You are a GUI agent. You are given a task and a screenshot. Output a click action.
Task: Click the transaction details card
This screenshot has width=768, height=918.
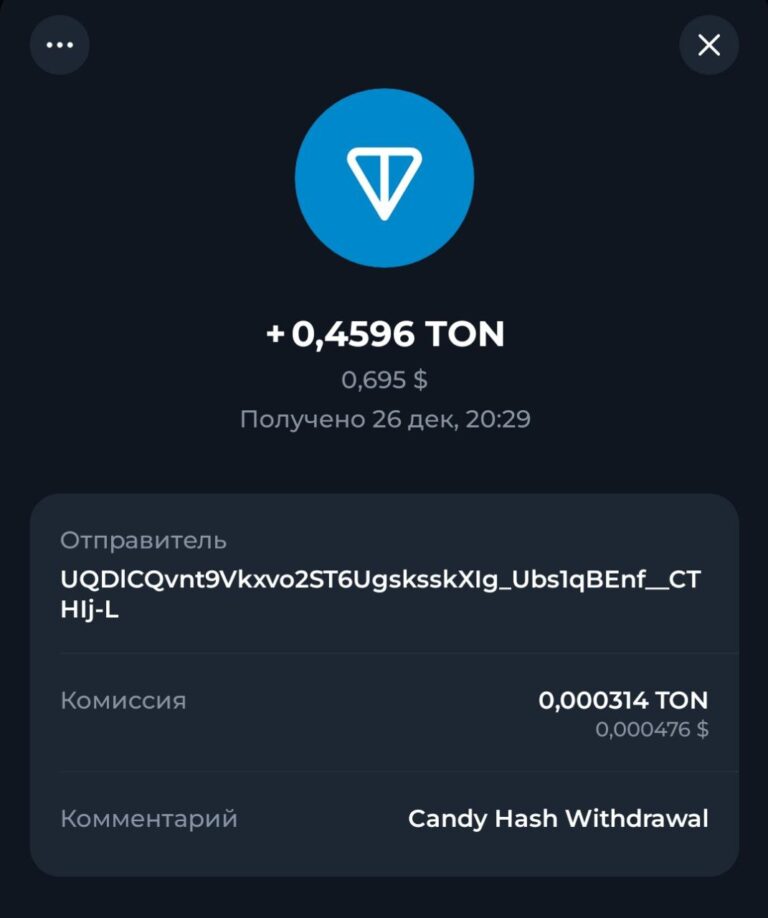coord(384,680)
